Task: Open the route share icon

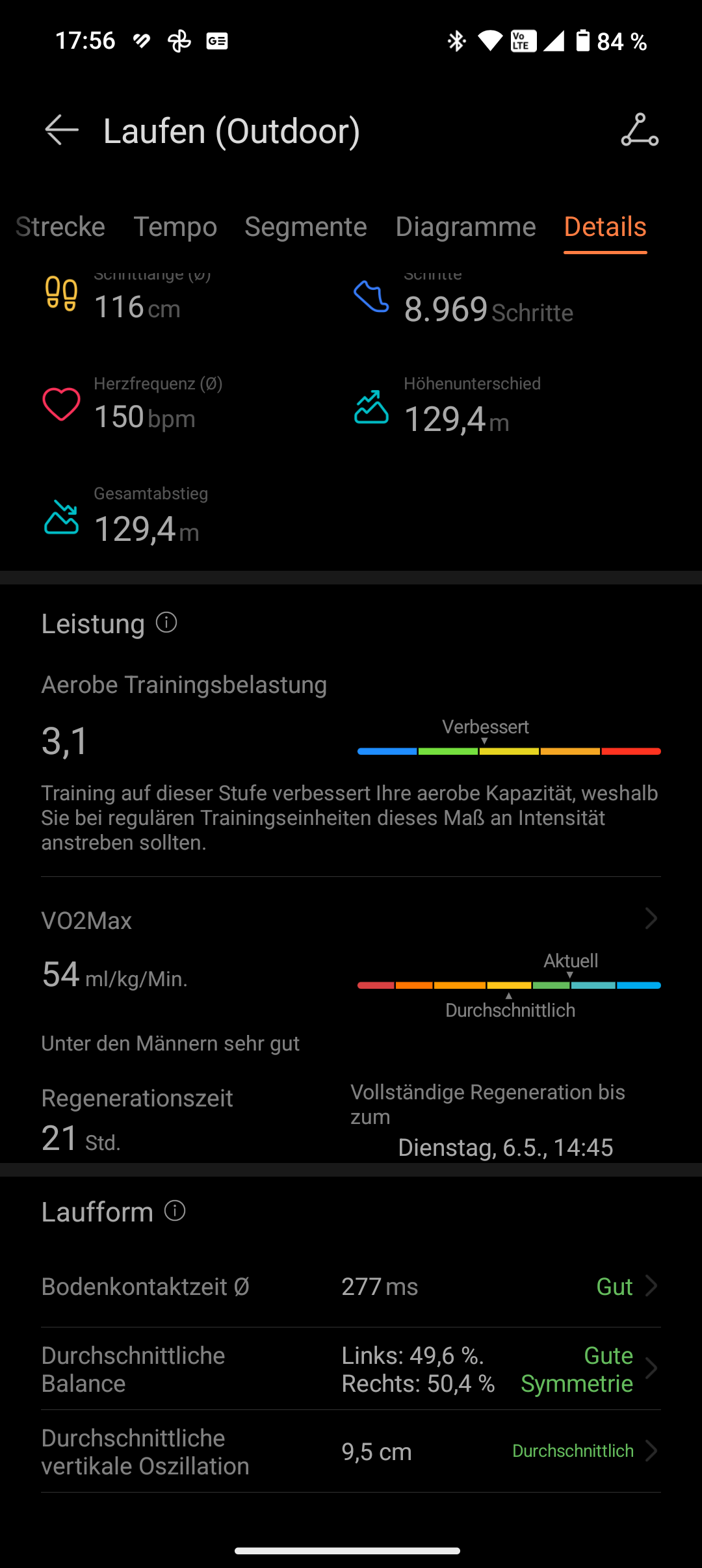Action: pos(640,130)
